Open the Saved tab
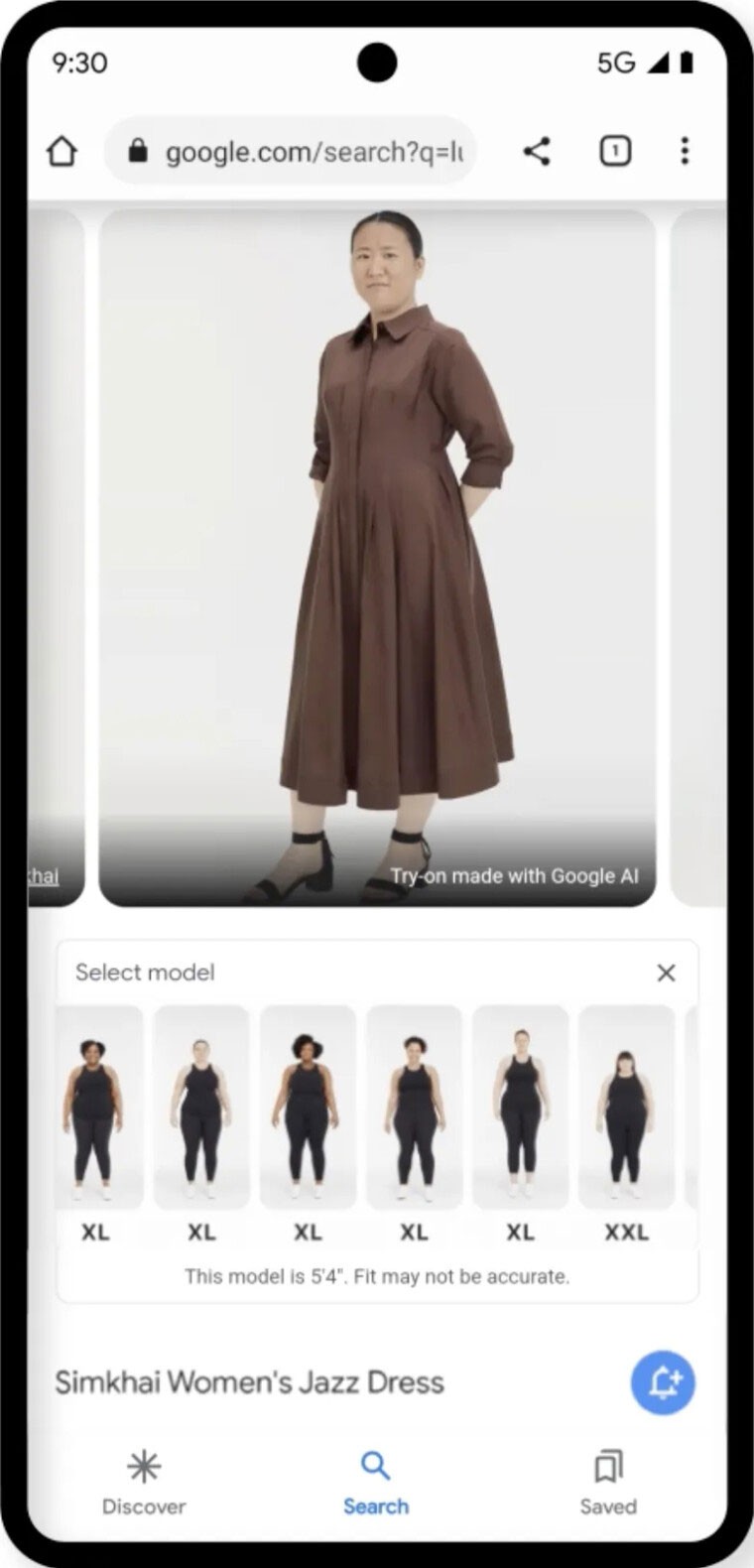 click(x=608, y=1483)
